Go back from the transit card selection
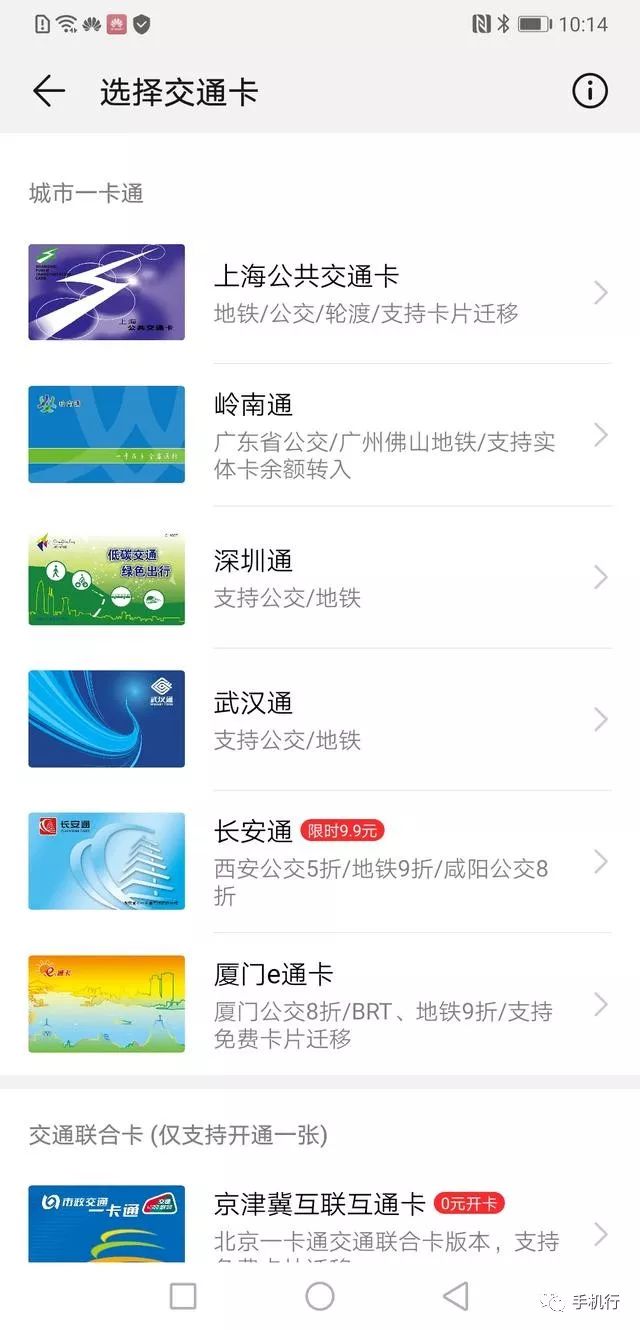Image resolution: width=640 pixels, height=1330 pixels. tap(48, 92)
